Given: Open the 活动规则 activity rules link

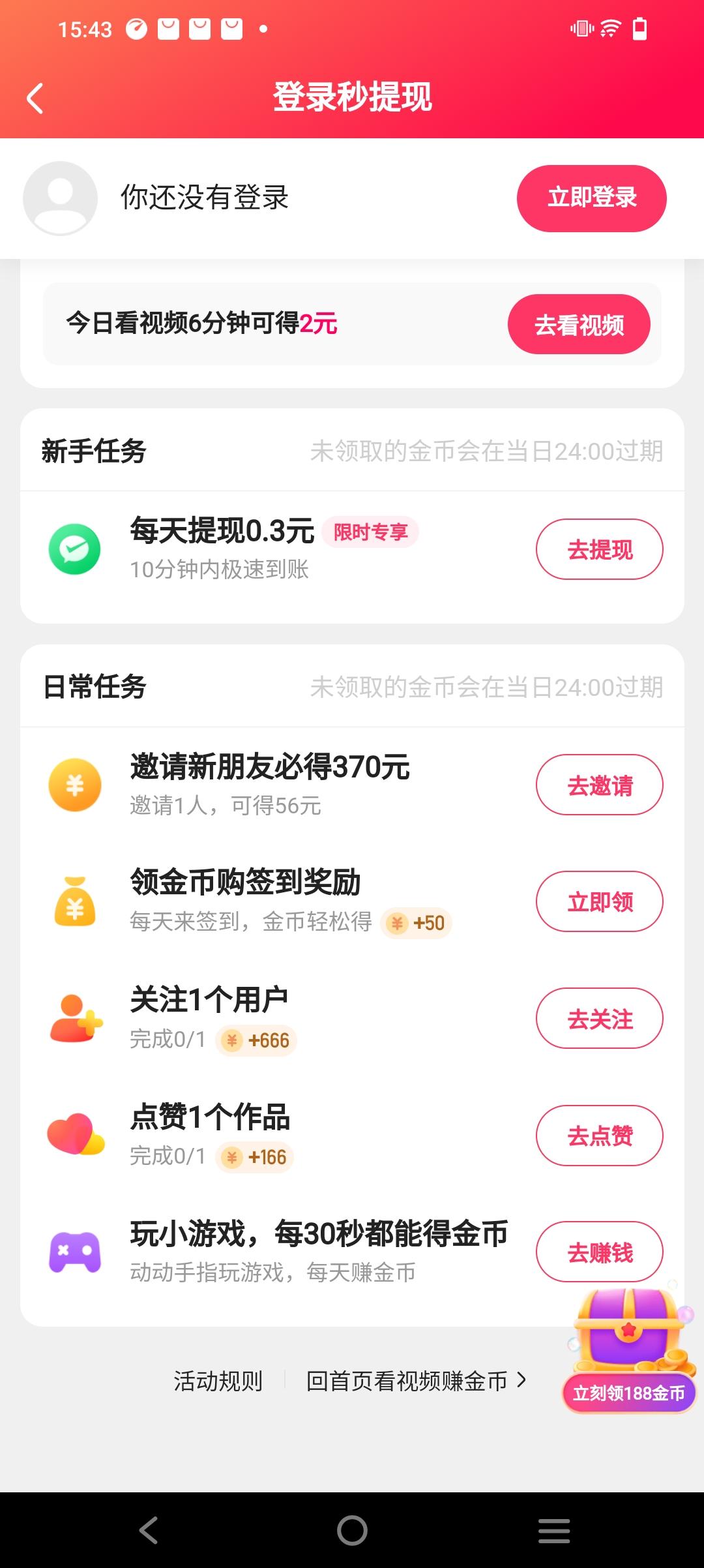Looking at the screenshot, I should [x=218, y=1381].
